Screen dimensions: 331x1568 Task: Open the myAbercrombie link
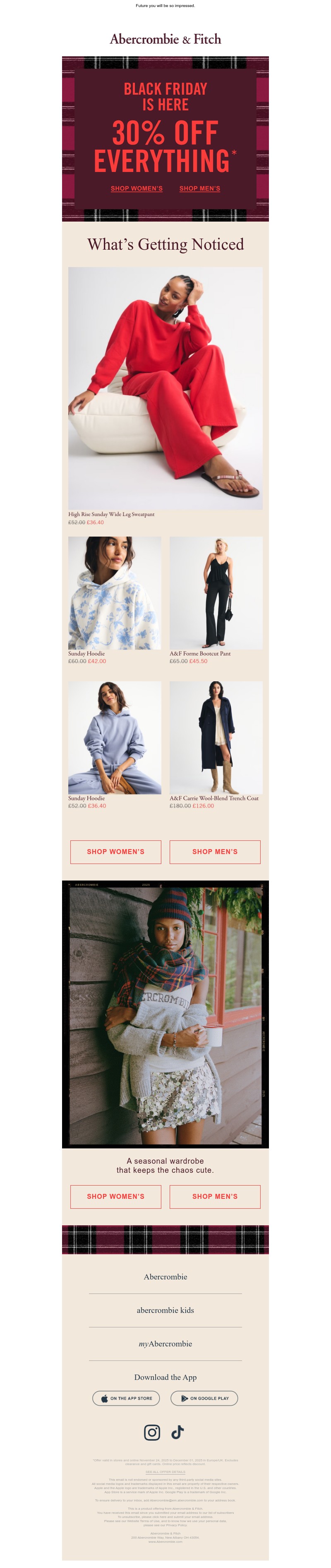tap(165, 1344)
